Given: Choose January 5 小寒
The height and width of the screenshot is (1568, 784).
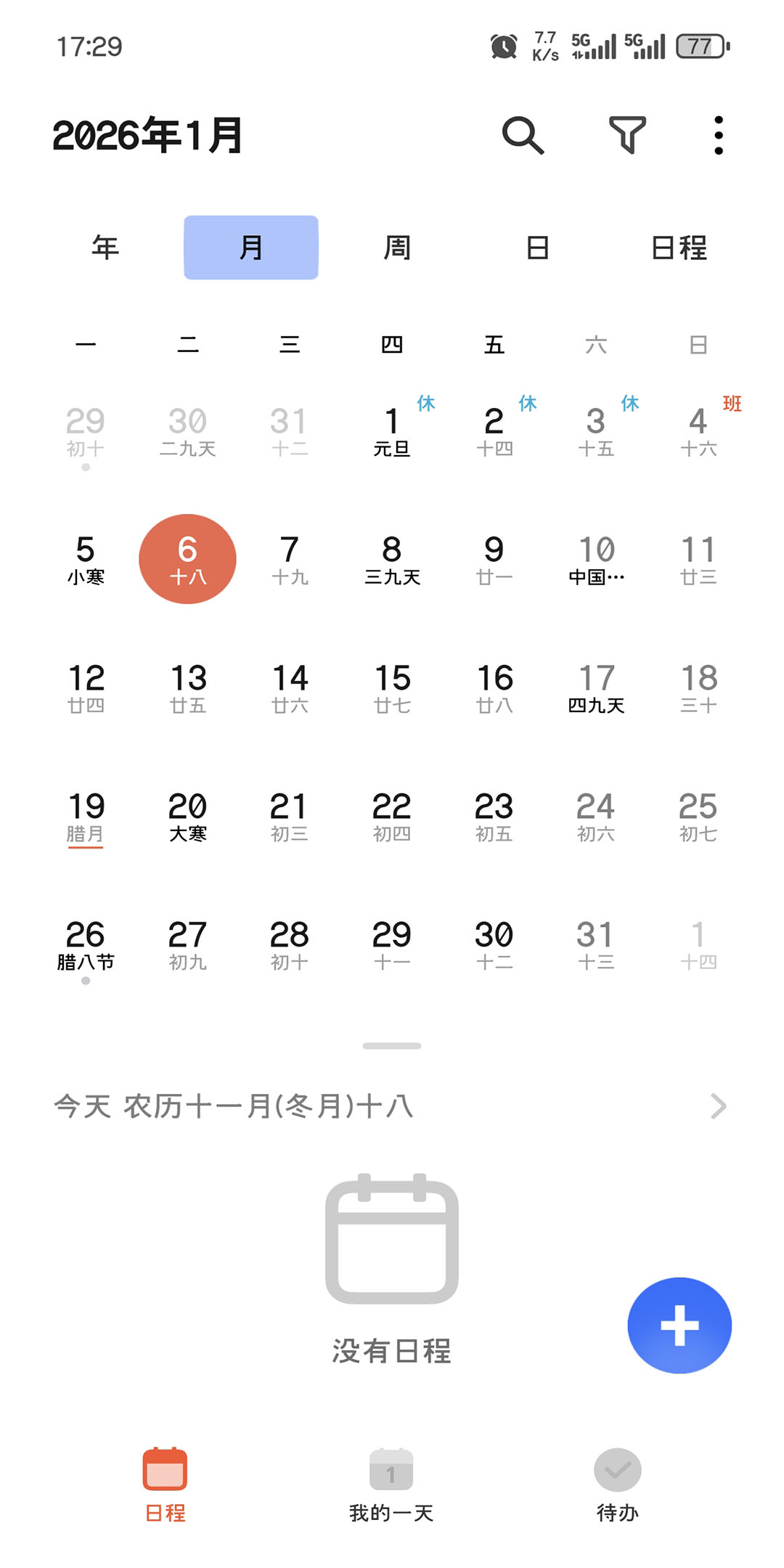Looking at the screenshot, I should click(86, 559).
